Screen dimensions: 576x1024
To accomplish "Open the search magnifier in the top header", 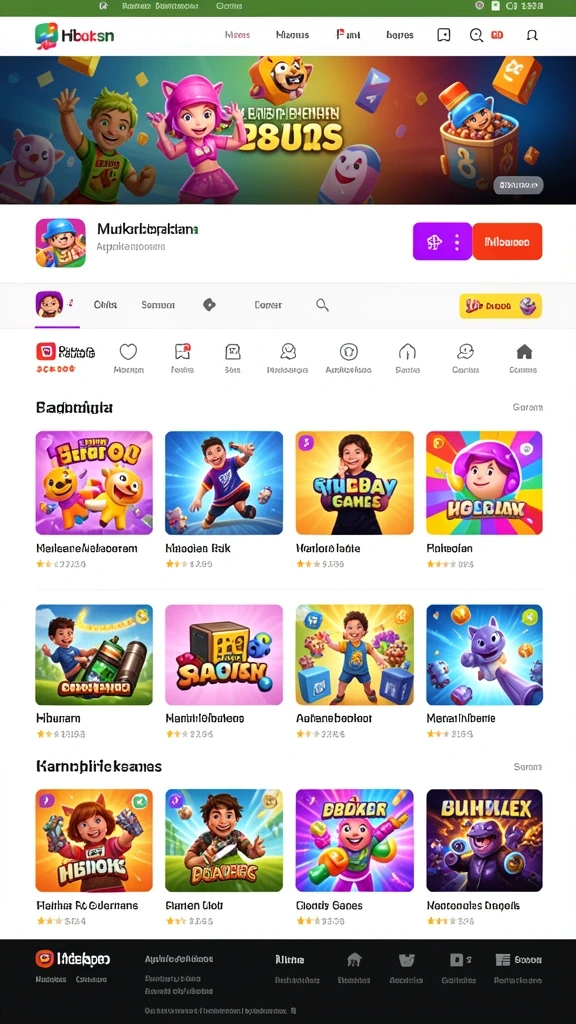I will click(477, 35).
